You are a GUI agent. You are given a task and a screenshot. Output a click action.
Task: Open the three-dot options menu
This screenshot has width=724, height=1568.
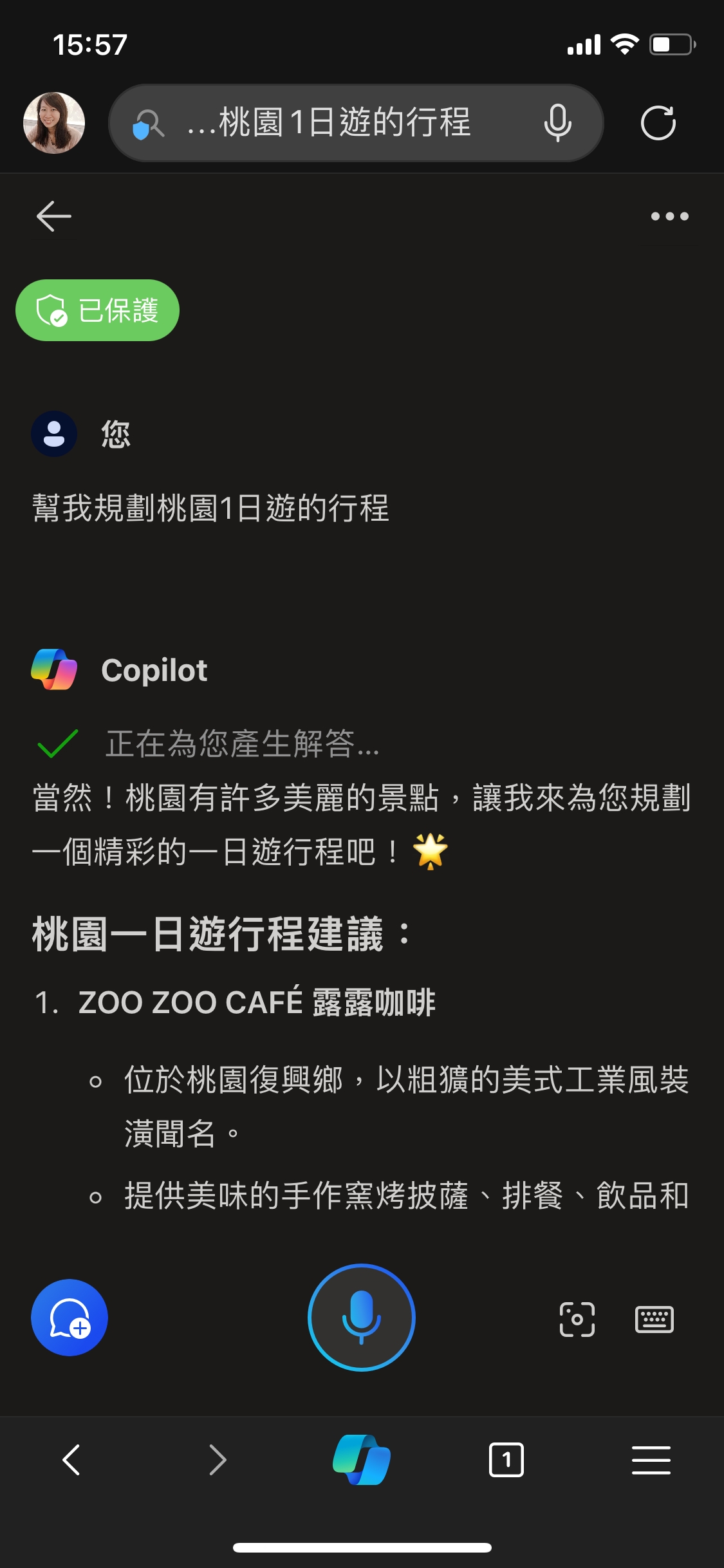tap(668, 216)
